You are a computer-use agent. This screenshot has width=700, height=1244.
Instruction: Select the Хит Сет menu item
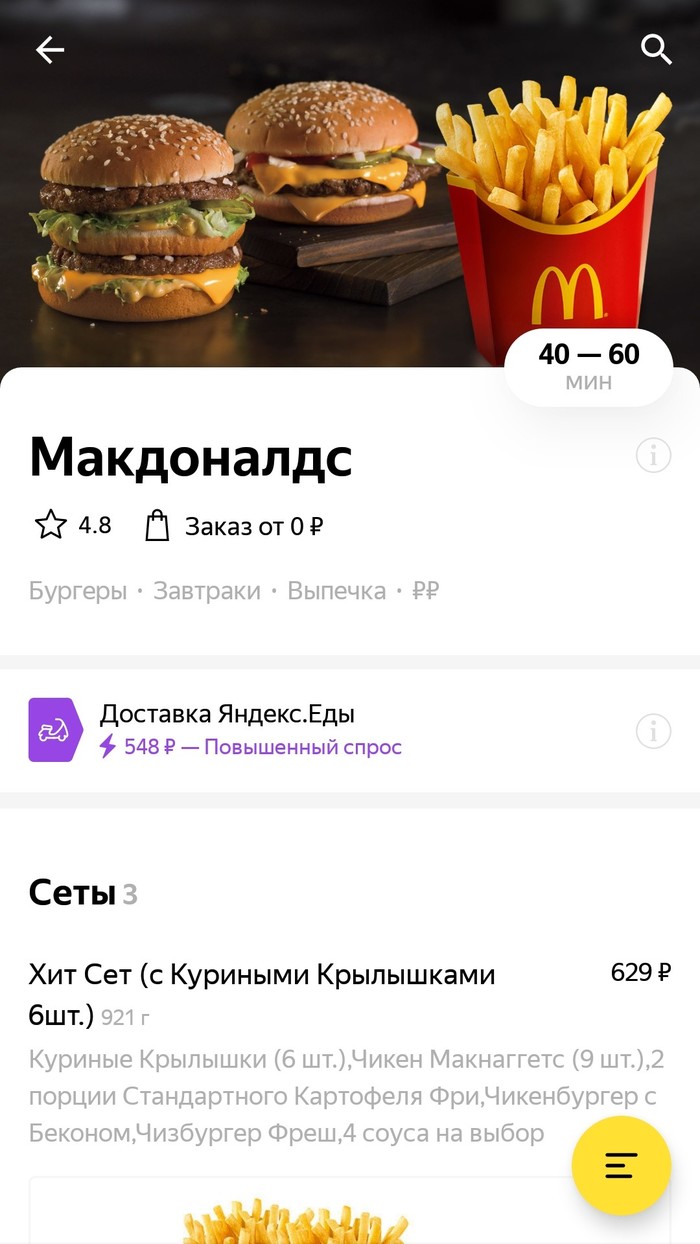click(x=262, y=974)
